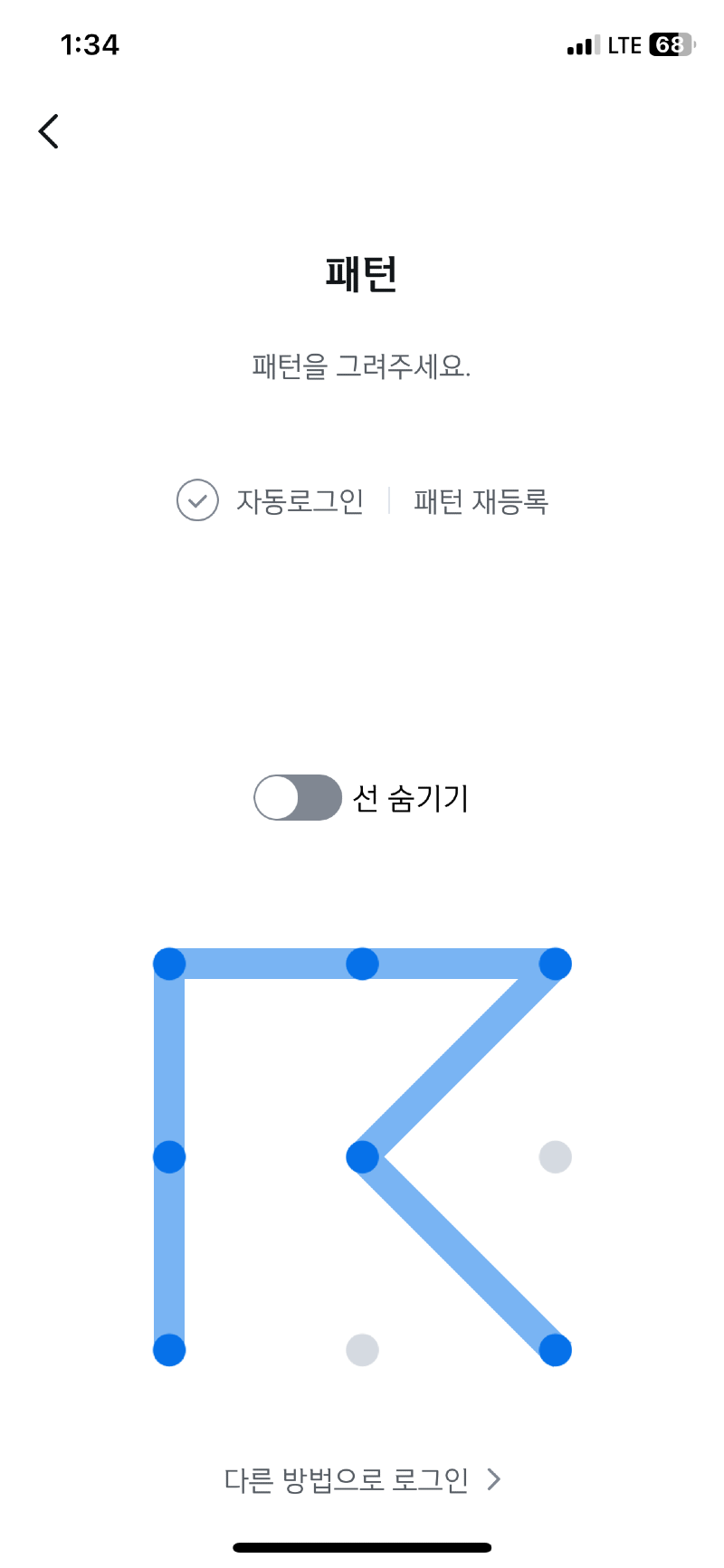724x1568 pixels.
Task: Tap the top-left pattern dot
Action: 169,963
